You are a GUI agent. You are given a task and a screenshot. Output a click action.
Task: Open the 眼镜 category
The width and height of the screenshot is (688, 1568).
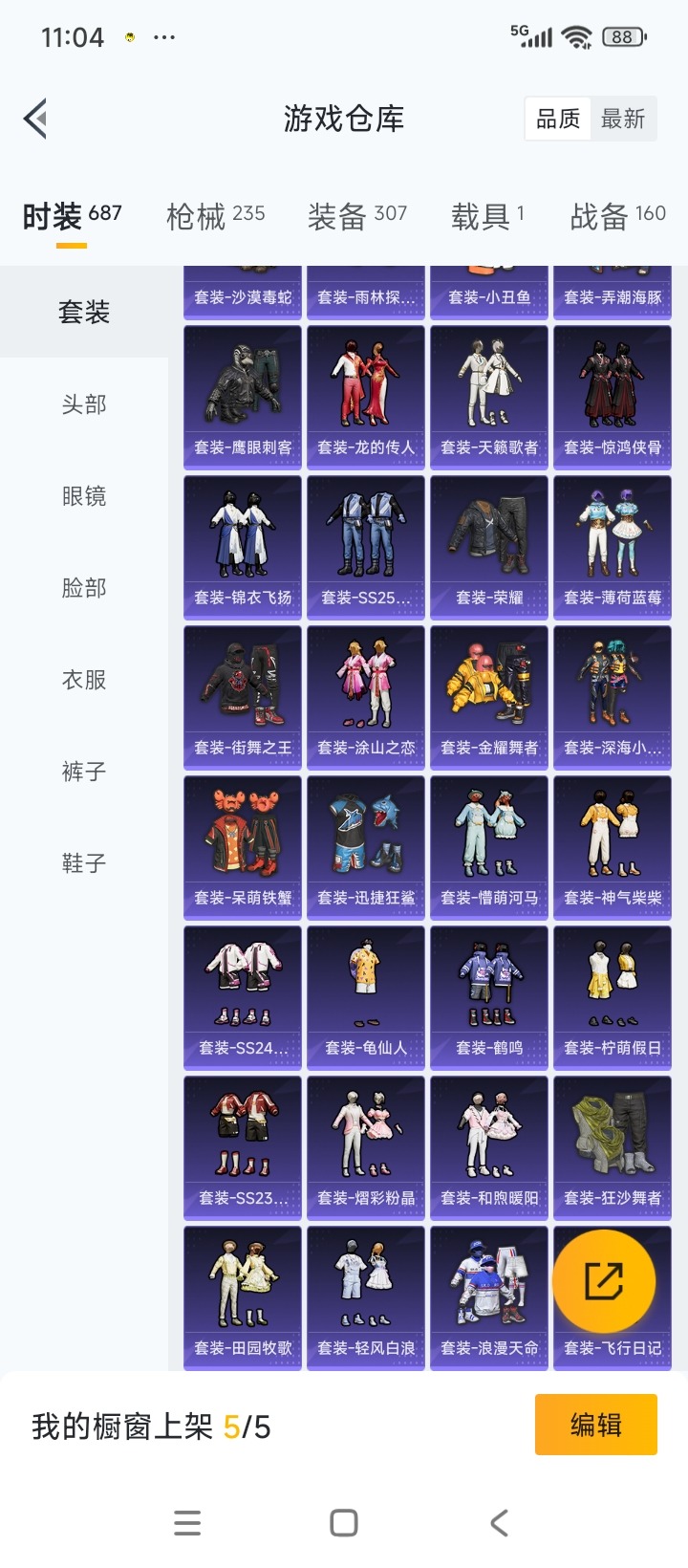coord(83,496)
